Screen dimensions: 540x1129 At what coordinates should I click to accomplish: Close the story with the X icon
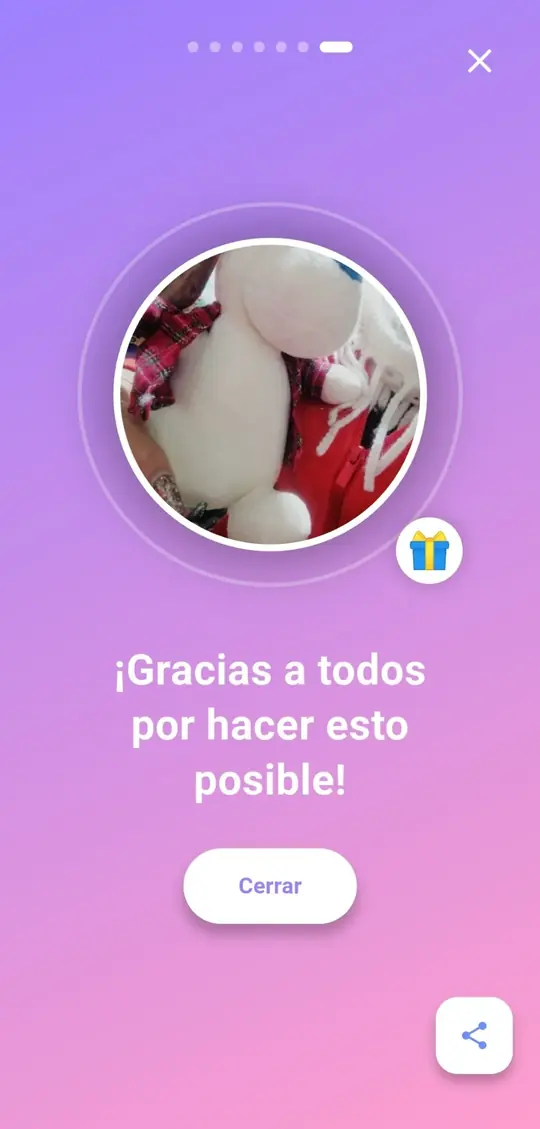480,61
